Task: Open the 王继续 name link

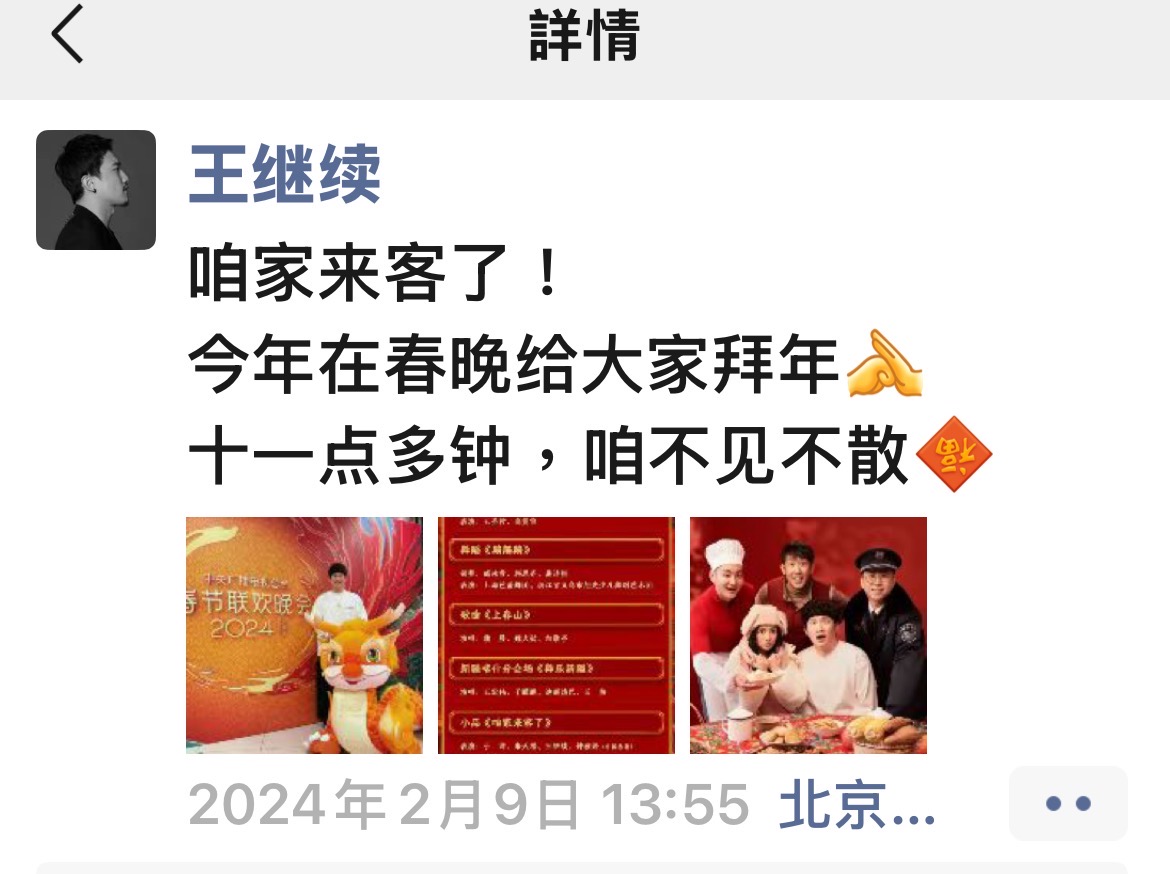Action: click(285, 174)
